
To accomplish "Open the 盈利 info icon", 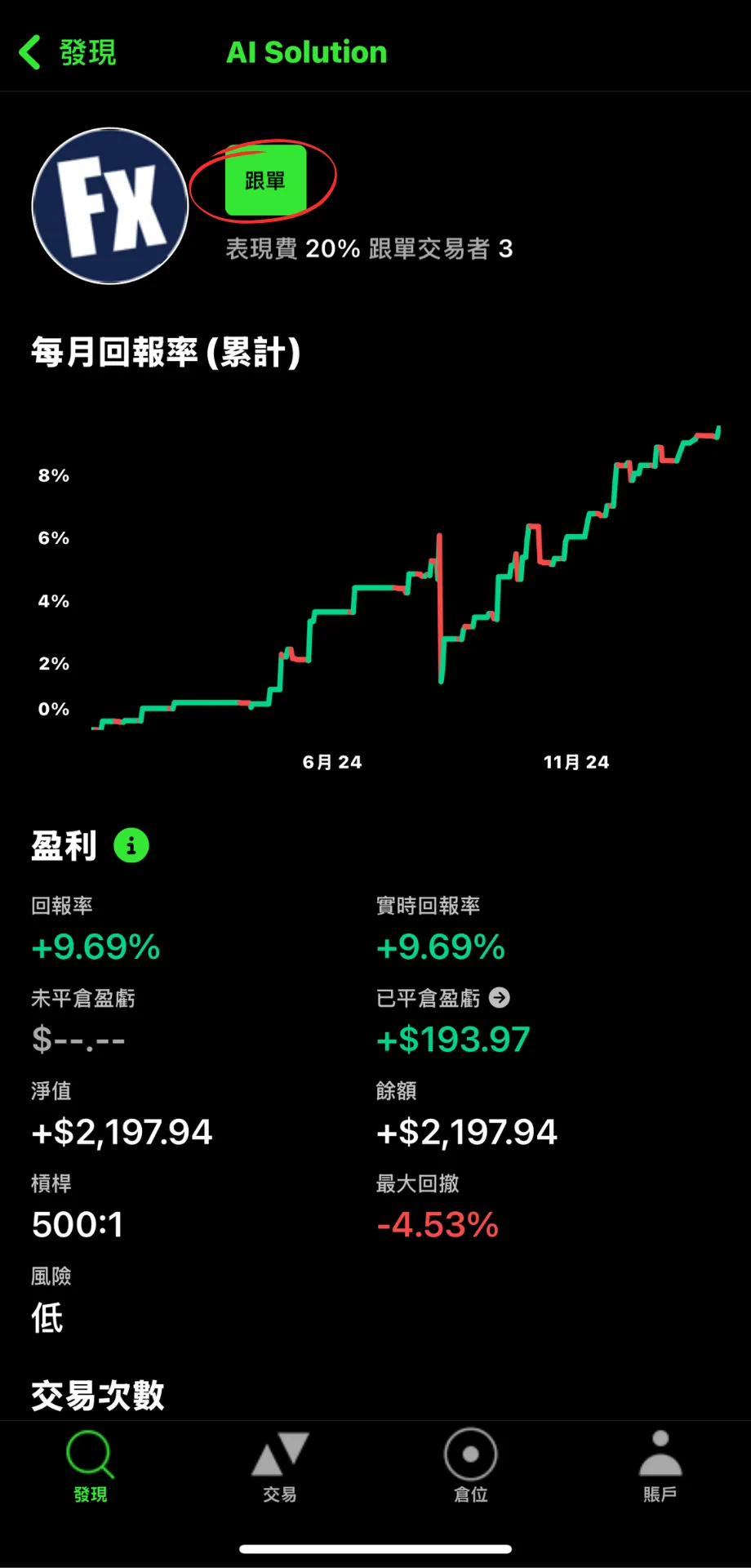I will pyautogui.click(x=131, y=845).
